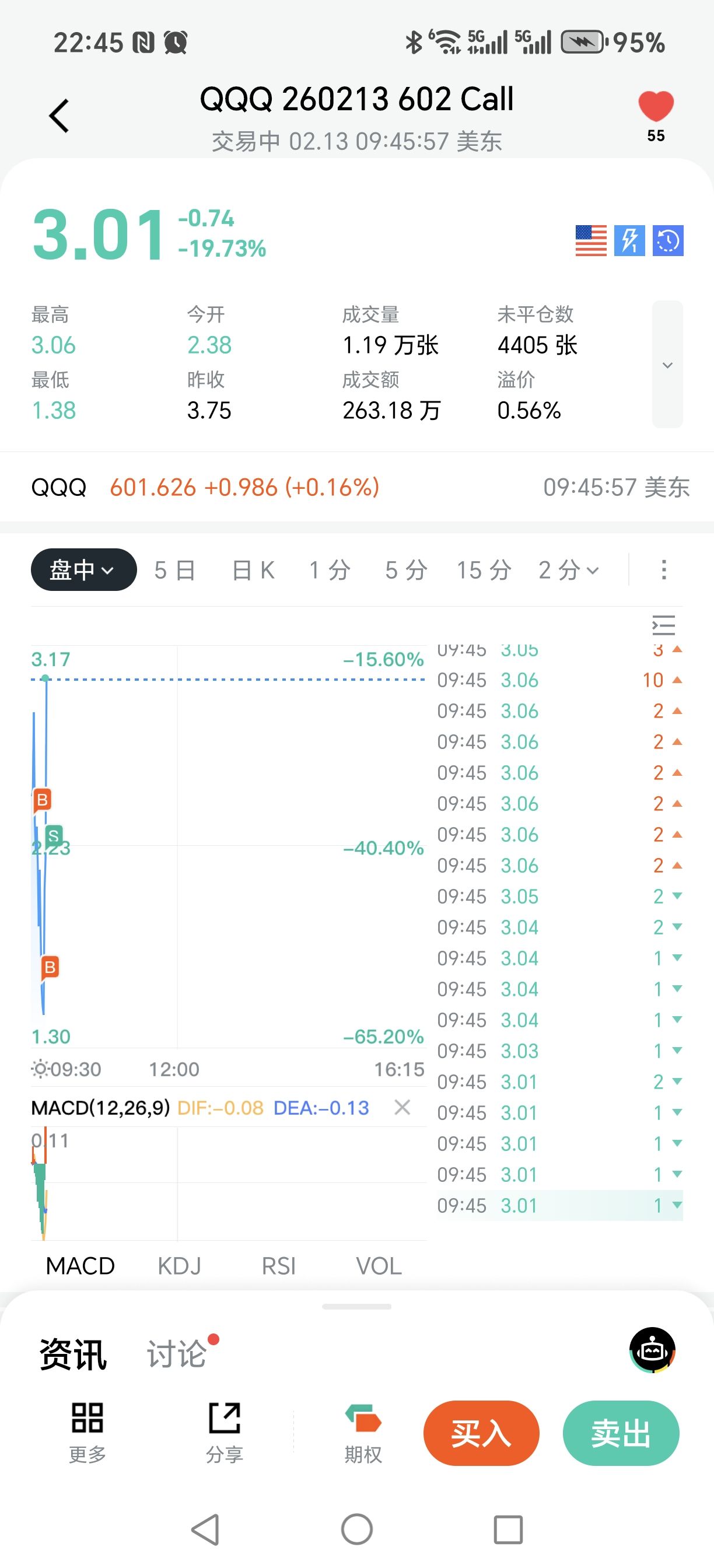This screenshot has height=1568, width=714.
Task: Select the 1分 chart interval
Action: click(330, 570)
